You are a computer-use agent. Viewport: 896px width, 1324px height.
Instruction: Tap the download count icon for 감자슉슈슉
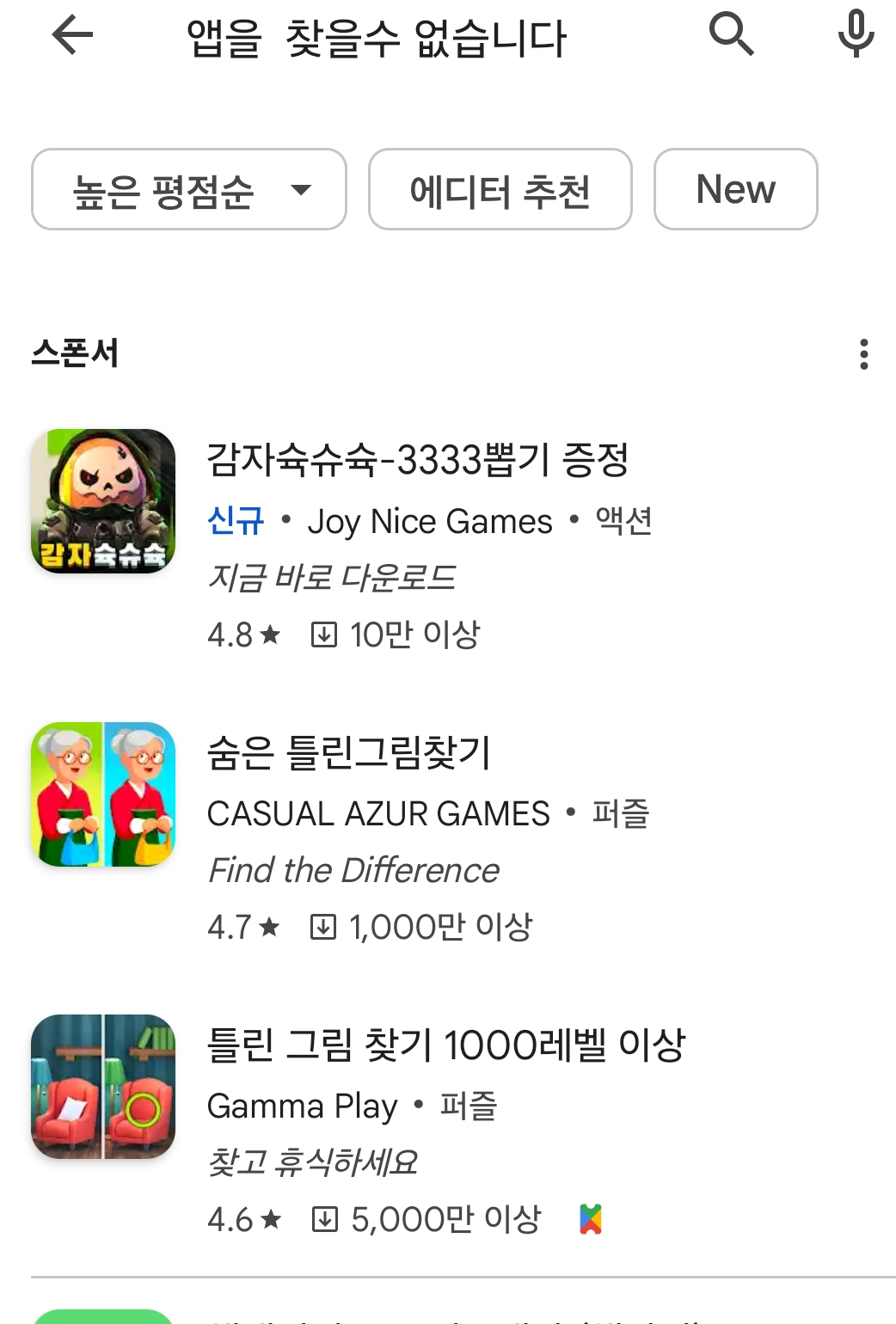click(x=324, y=634)
